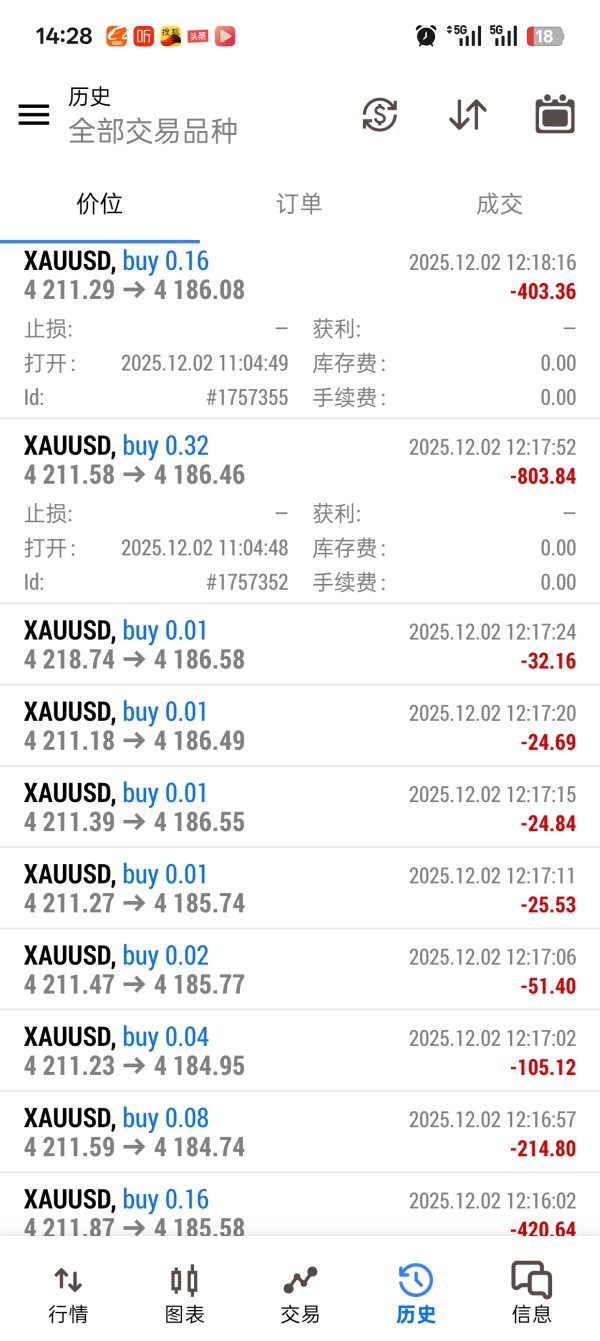Image resolution: width=600 pixels, height=1341 pixels.
Task: Tap the currency symbol filter icon
Action: pyautogui.click(x=379, y=115)
